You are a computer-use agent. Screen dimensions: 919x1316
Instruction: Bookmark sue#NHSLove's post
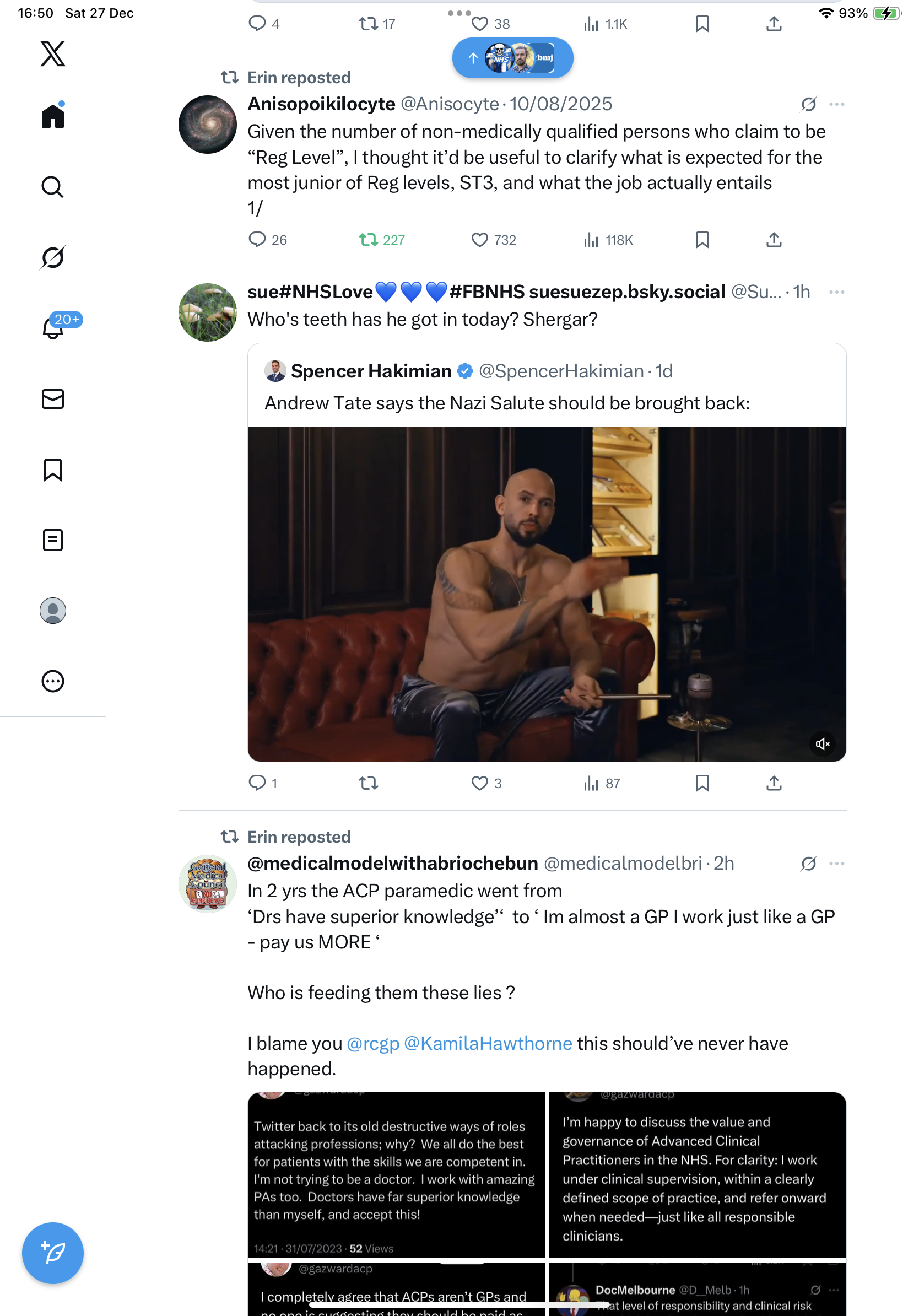702,783
